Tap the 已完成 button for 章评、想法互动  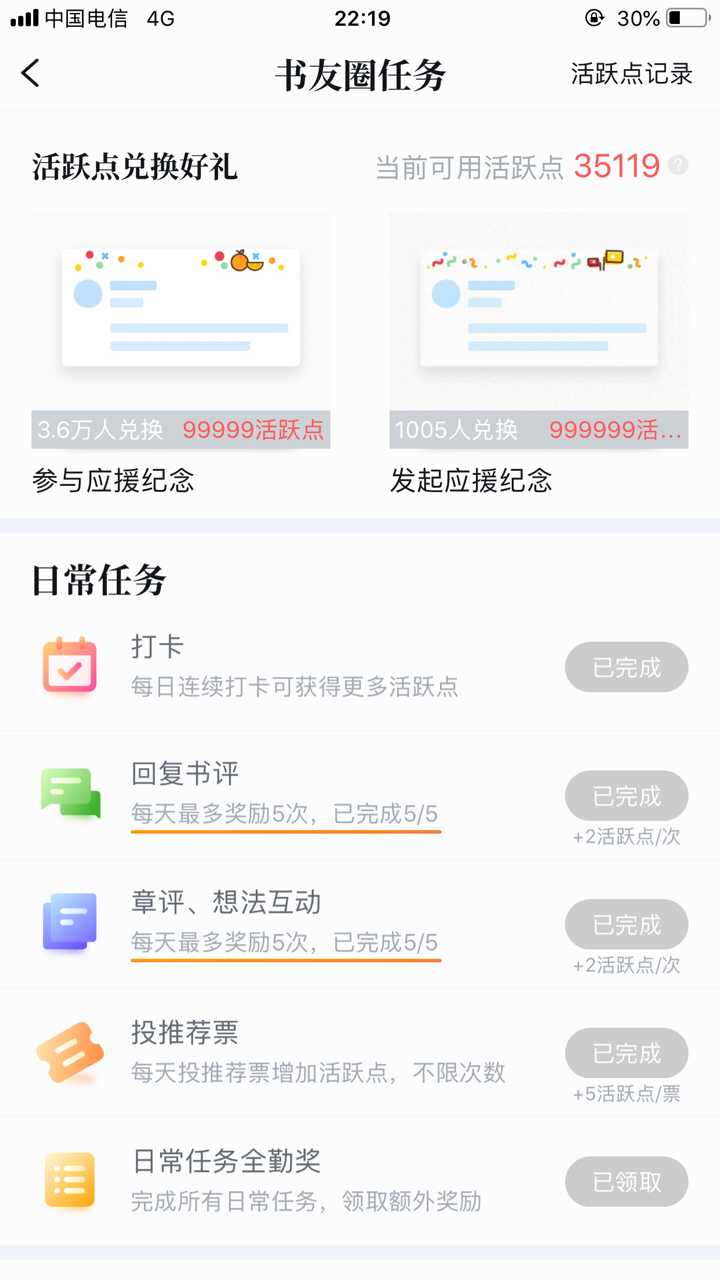(627, 925)
